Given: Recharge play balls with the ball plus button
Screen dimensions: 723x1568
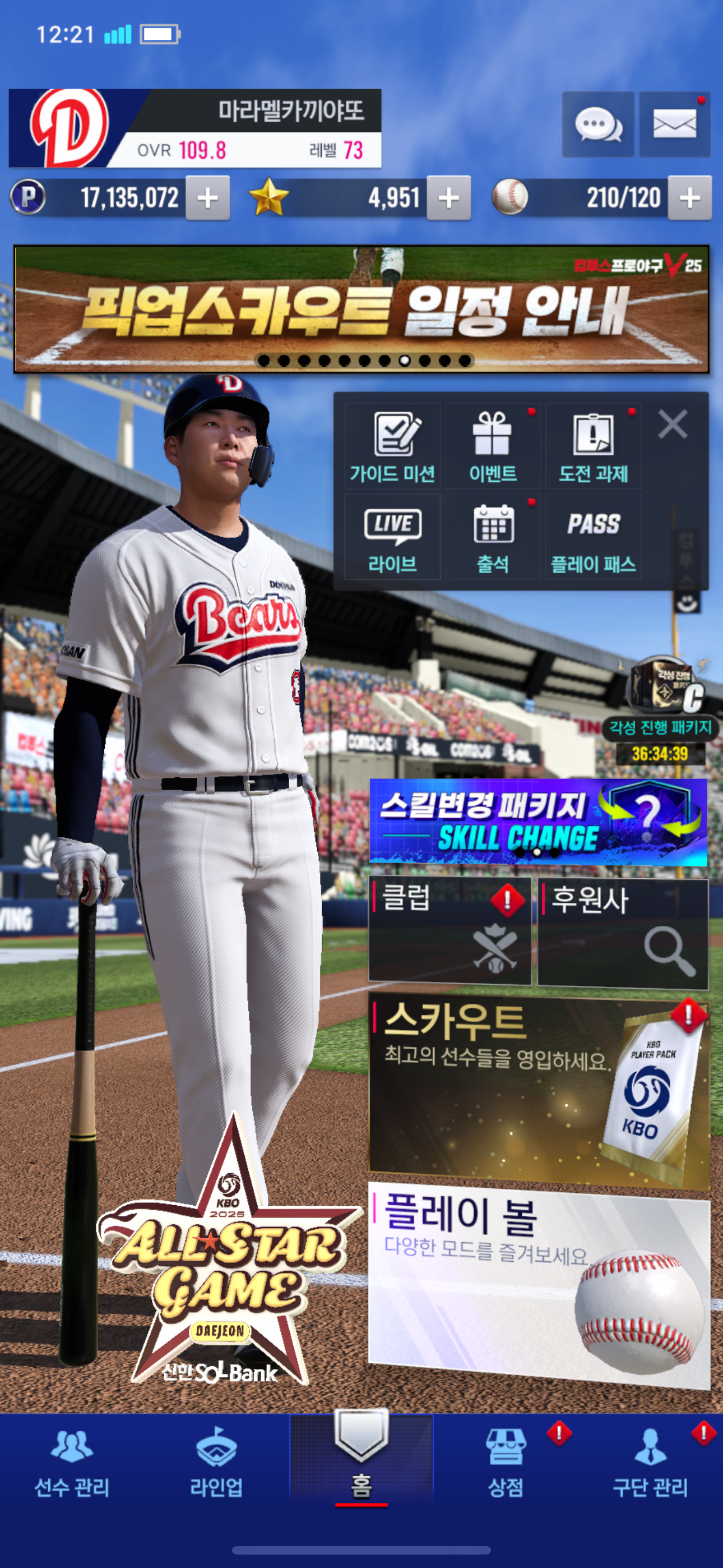Looking at the screenshot, I should click(x=689, y=198).
